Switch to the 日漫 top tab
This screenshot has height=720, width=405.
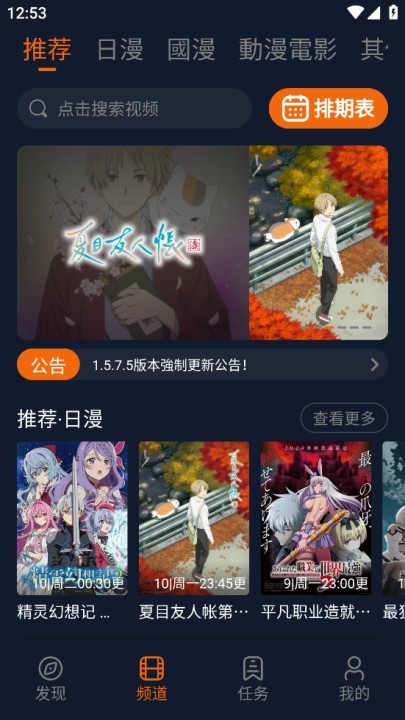pos(120,50)
